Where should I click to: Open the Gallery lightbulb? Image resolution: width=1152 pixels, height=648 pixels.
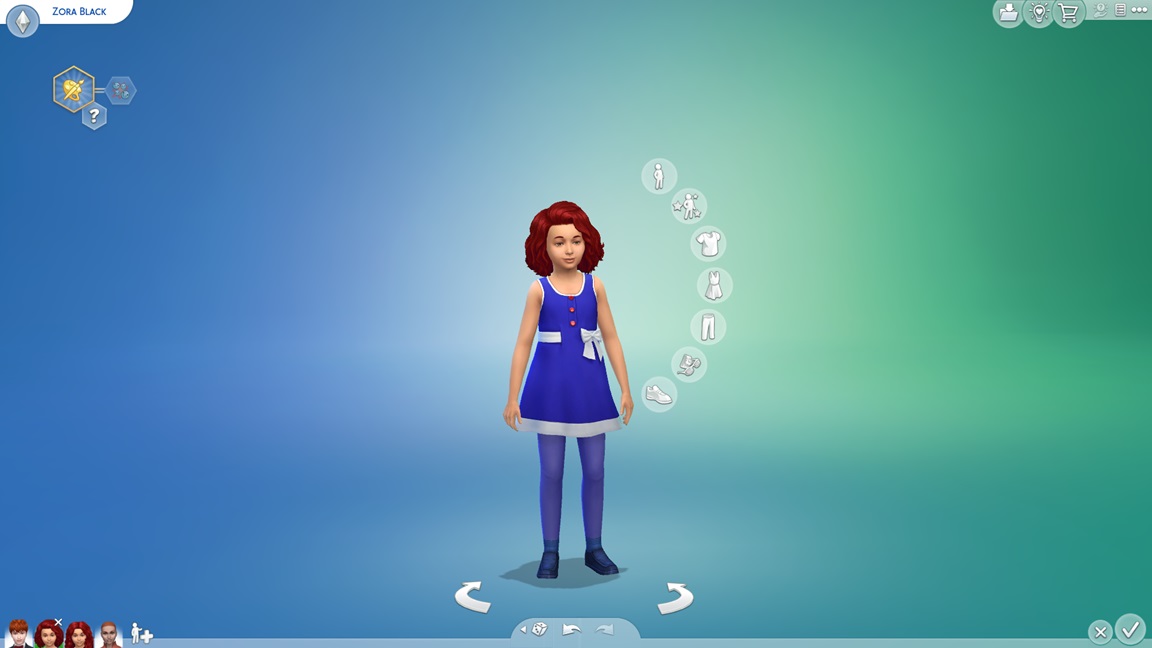click(1039, 13)
